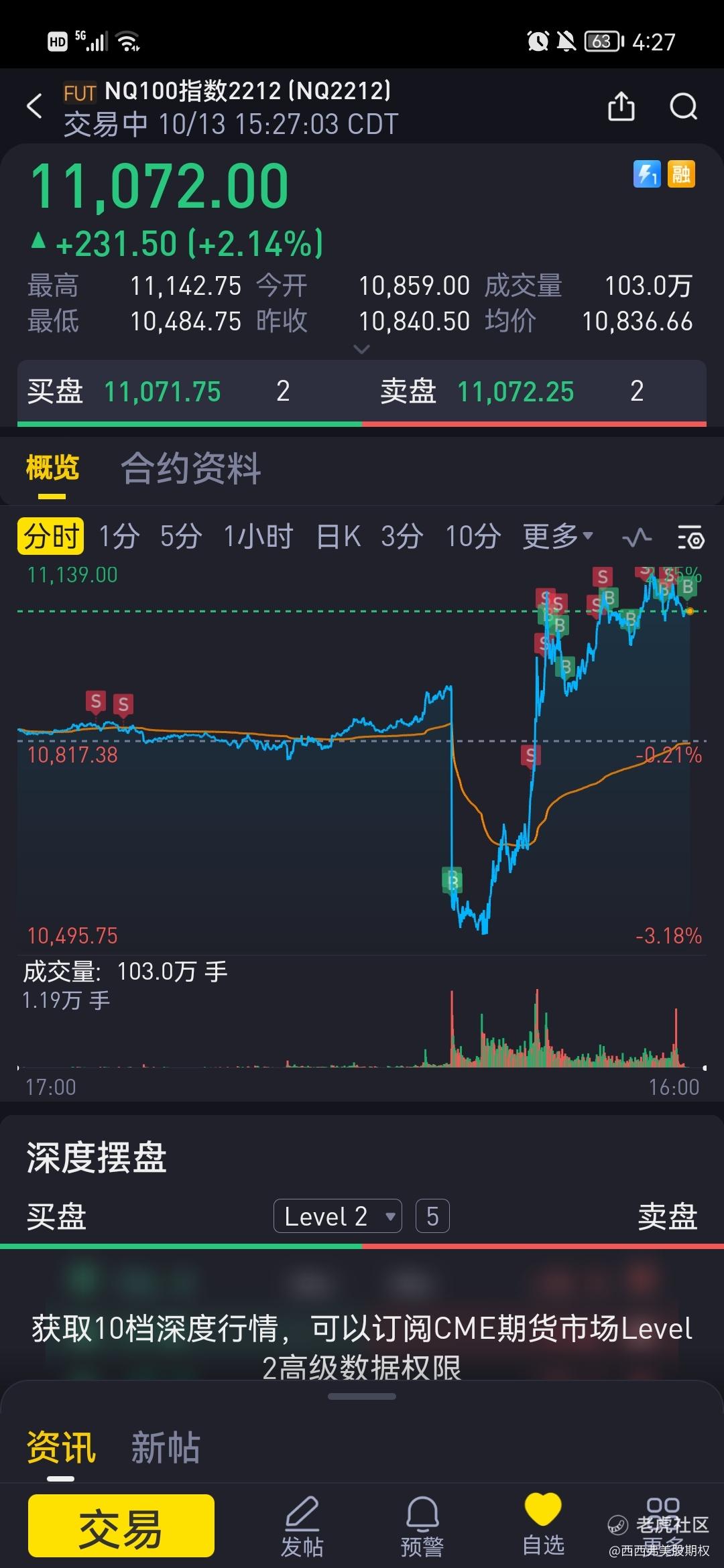This screenshot has height=1568, width=724.
Task: Switch to the 新帖 tab
Action: (x=166, y=1447)
